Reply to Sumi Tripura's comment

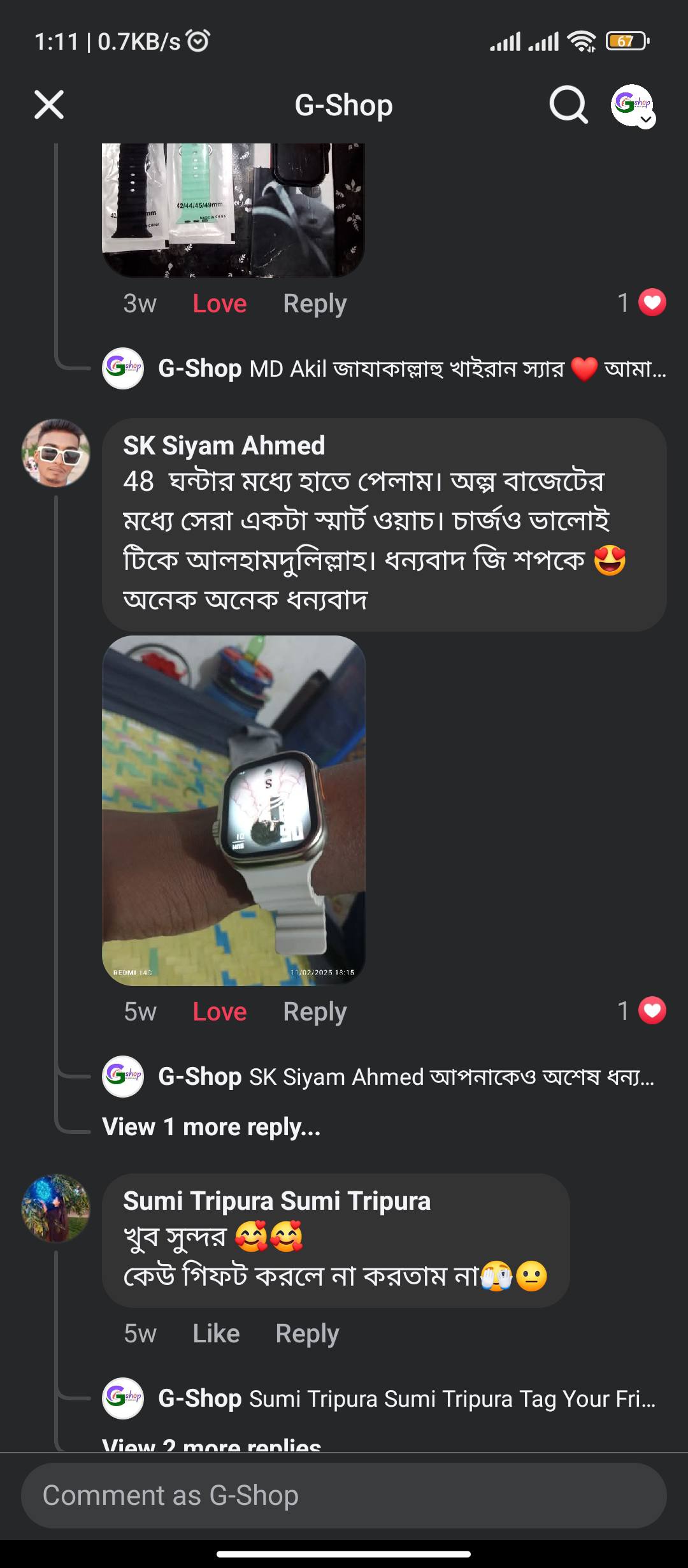click(x=307, y=1333)
